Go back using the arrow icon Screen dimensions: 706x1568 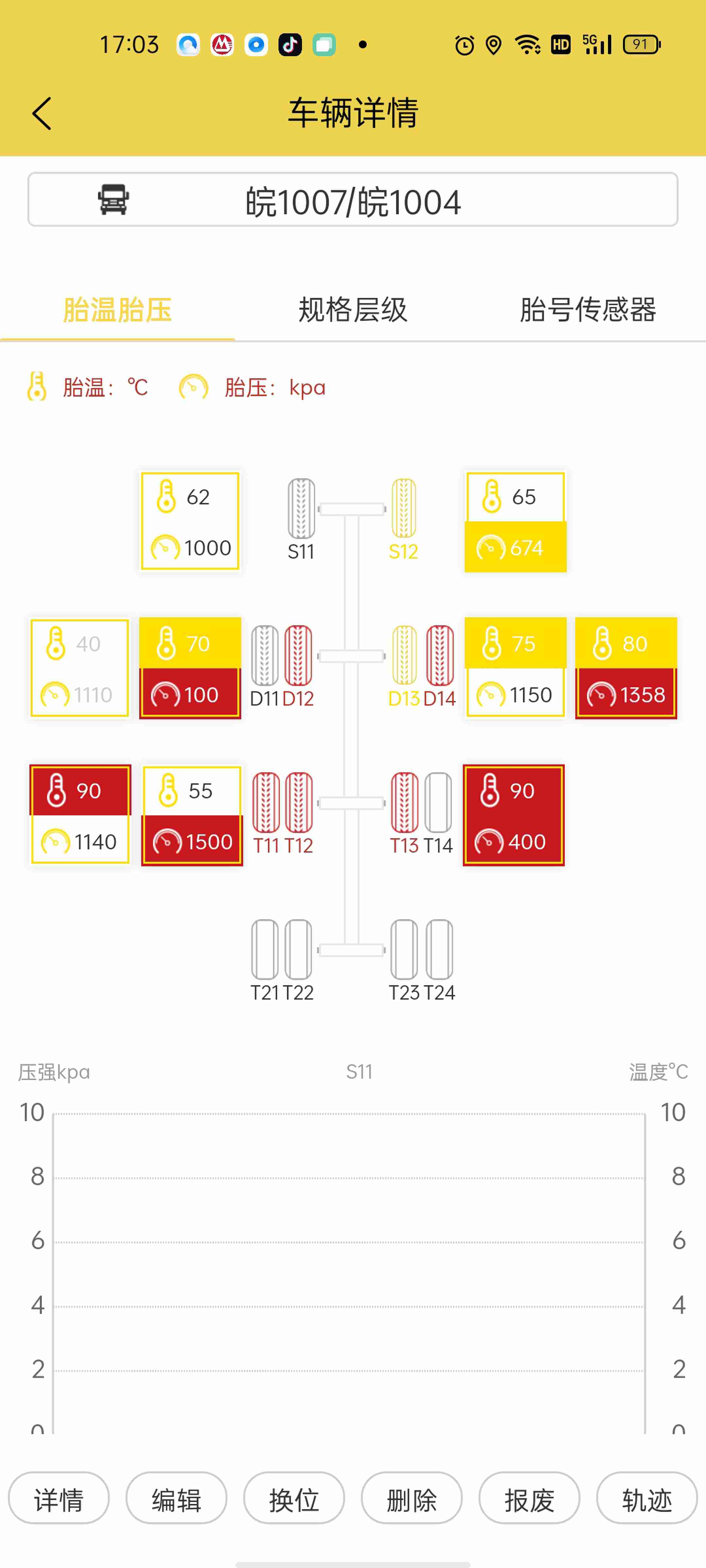tap(42, 113)
